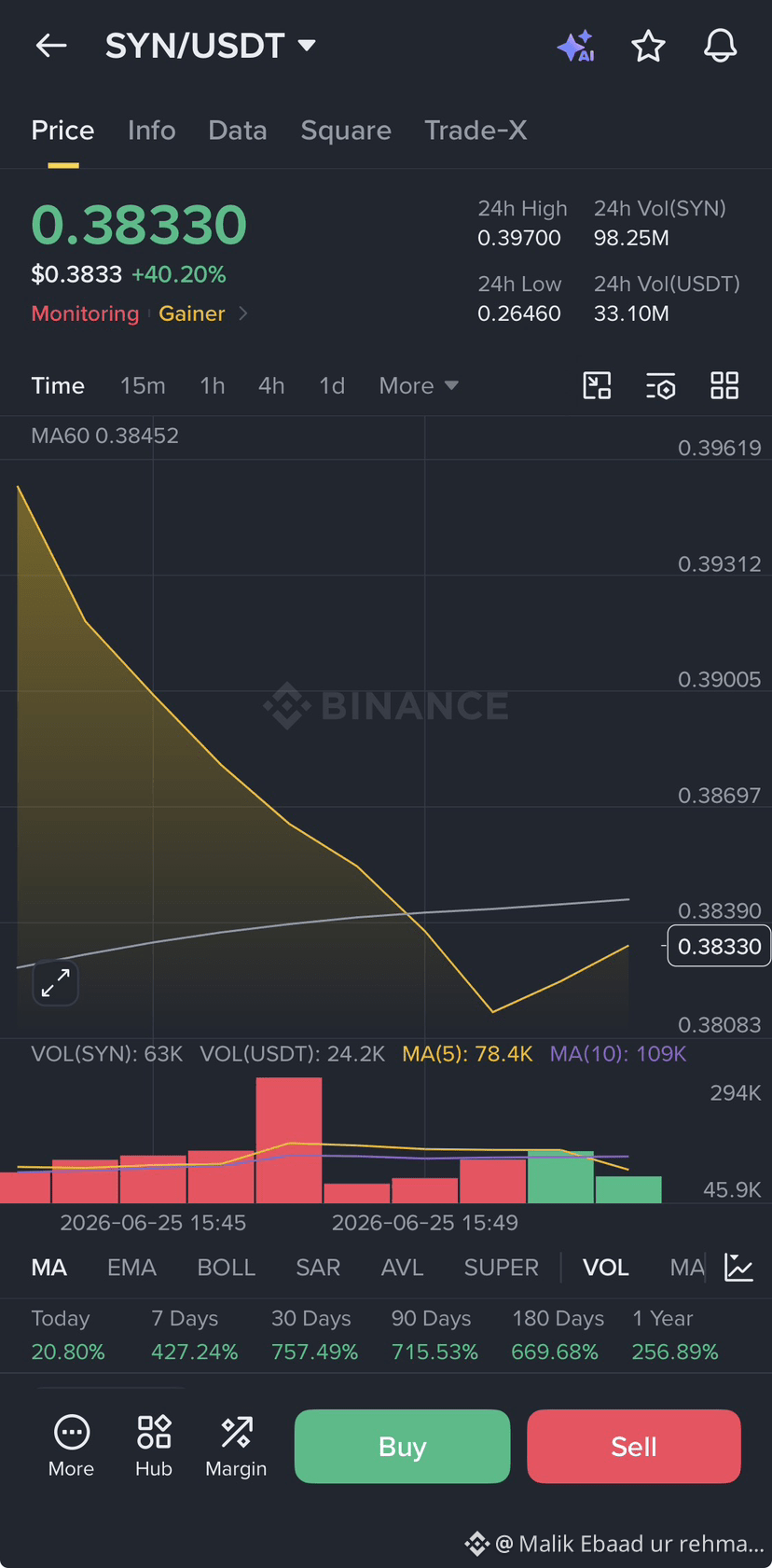Switch to the Data tab

coord(238,130)
